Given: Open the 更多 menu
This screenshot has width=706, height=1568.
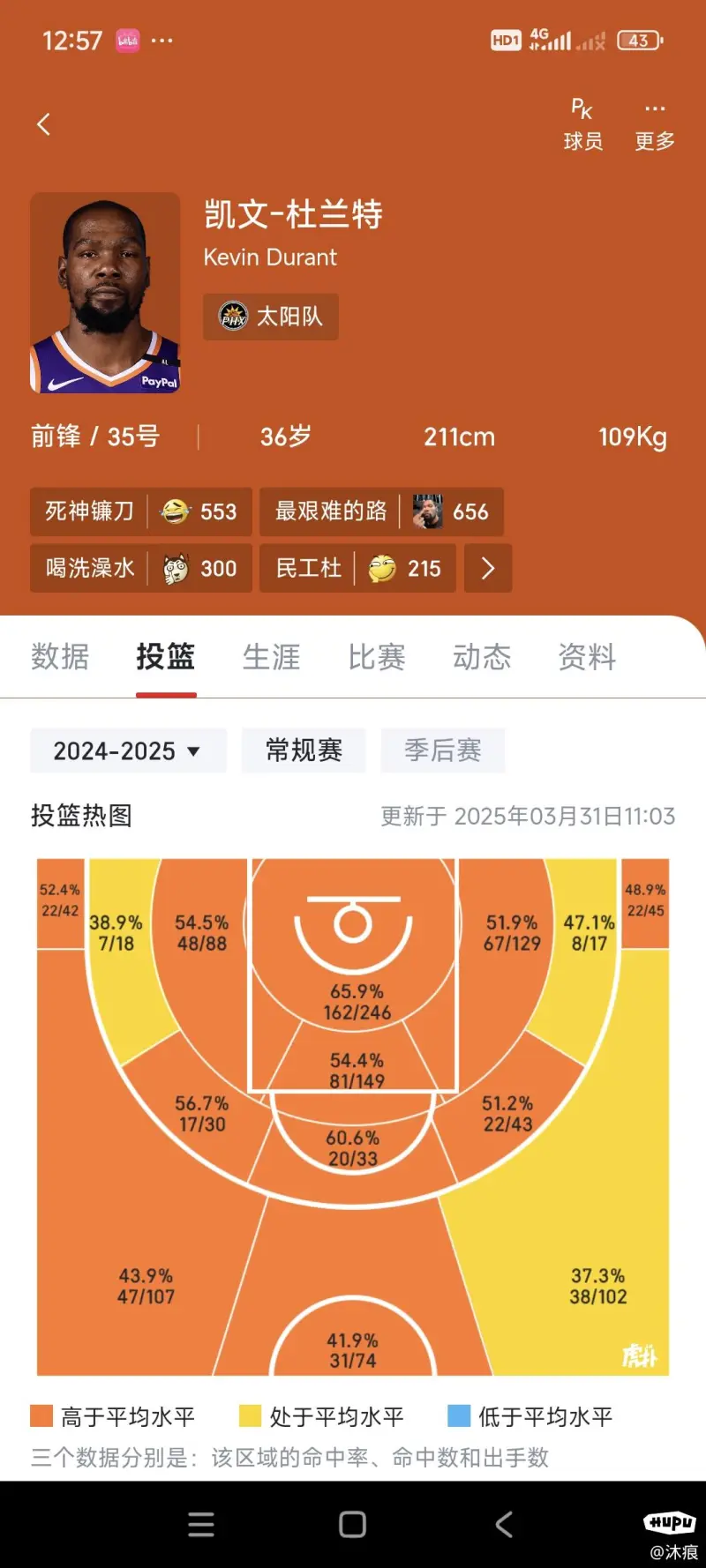Looking at the screenshot, I should coord(654,125).
